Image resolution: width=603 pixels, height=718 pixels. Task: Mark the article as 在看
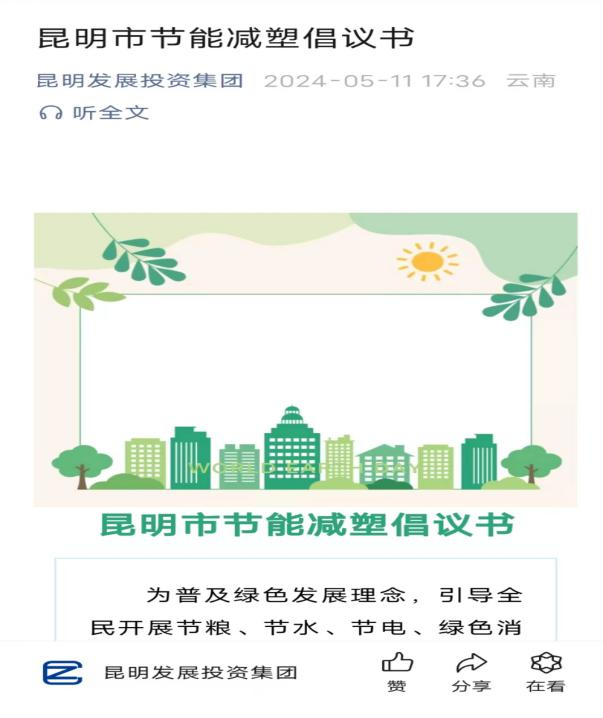tap(546, 670)
